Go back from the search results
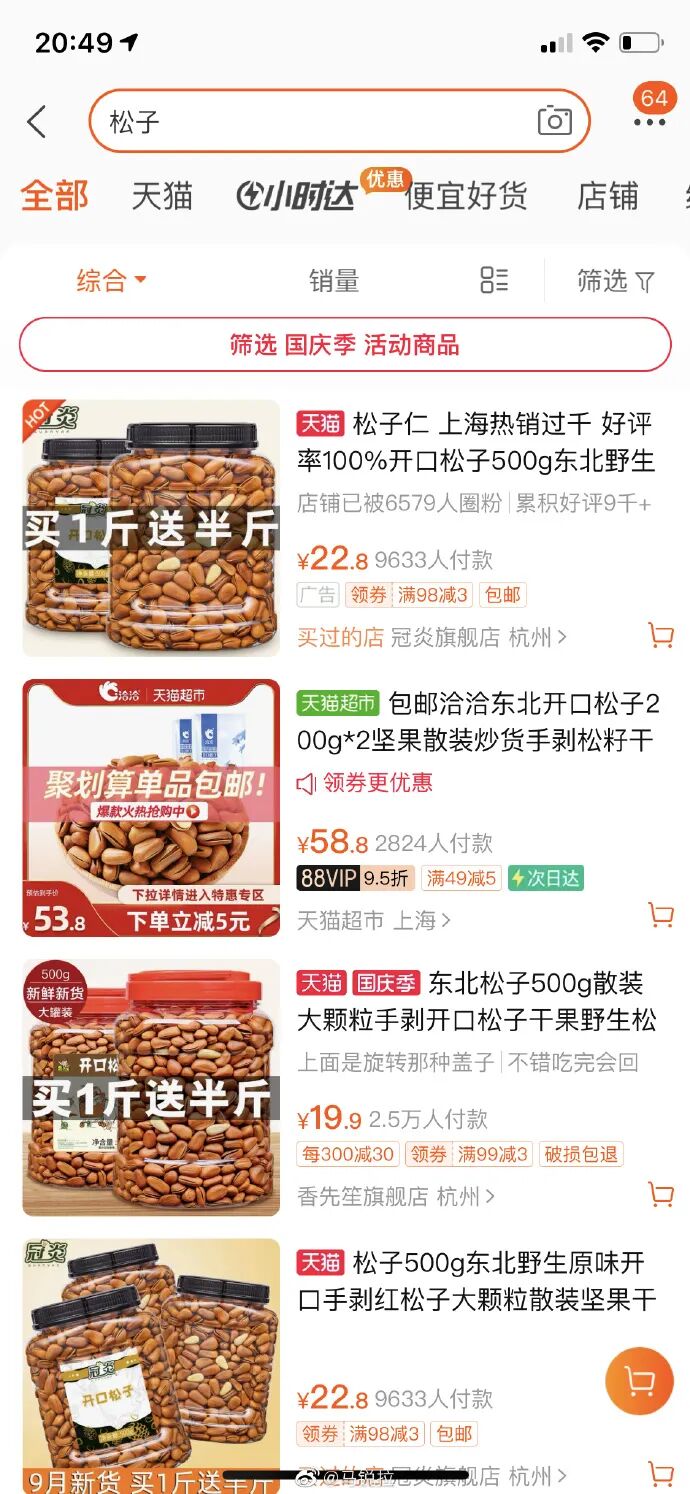This screenshot has height=1494, width=690. (37, 122)
